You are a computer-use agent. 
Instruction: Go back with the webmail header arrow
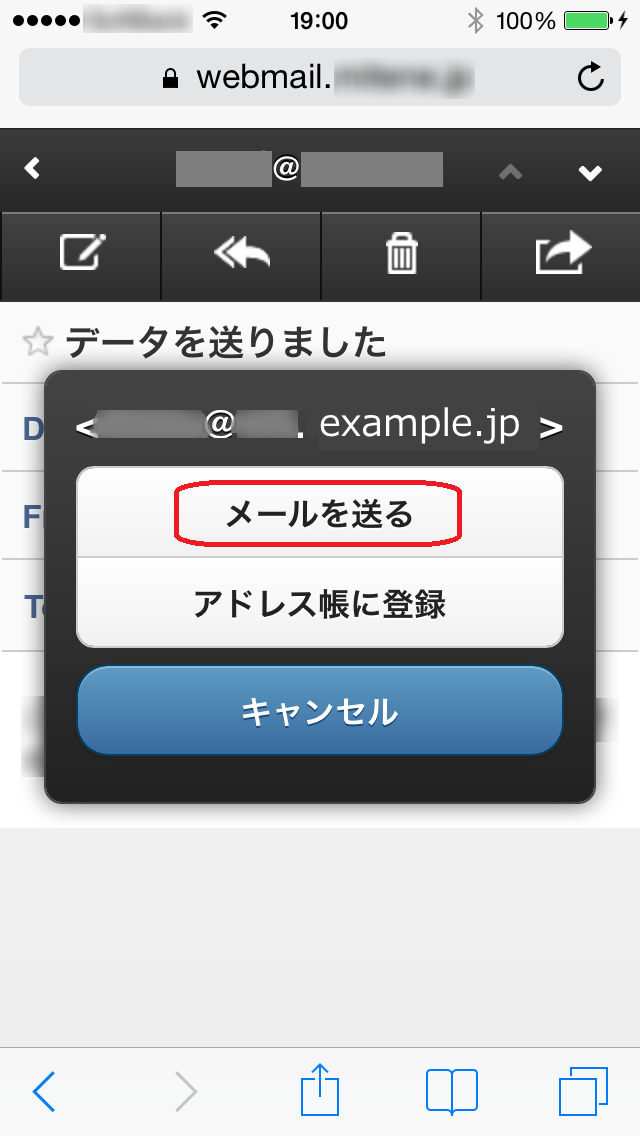coord(32,169)
